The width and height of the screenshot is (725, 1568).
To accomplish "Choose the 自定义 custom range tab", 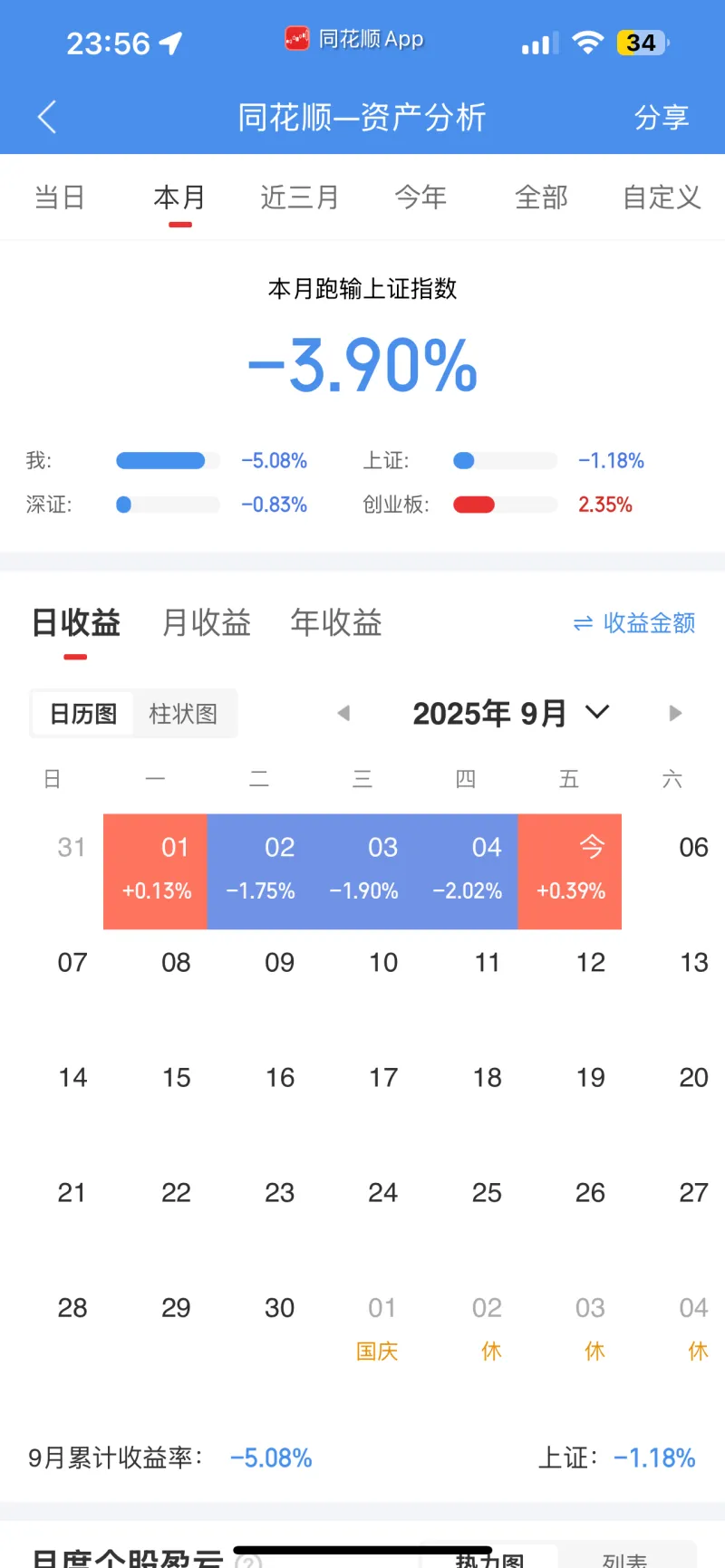I will click(x=662, y=197).
